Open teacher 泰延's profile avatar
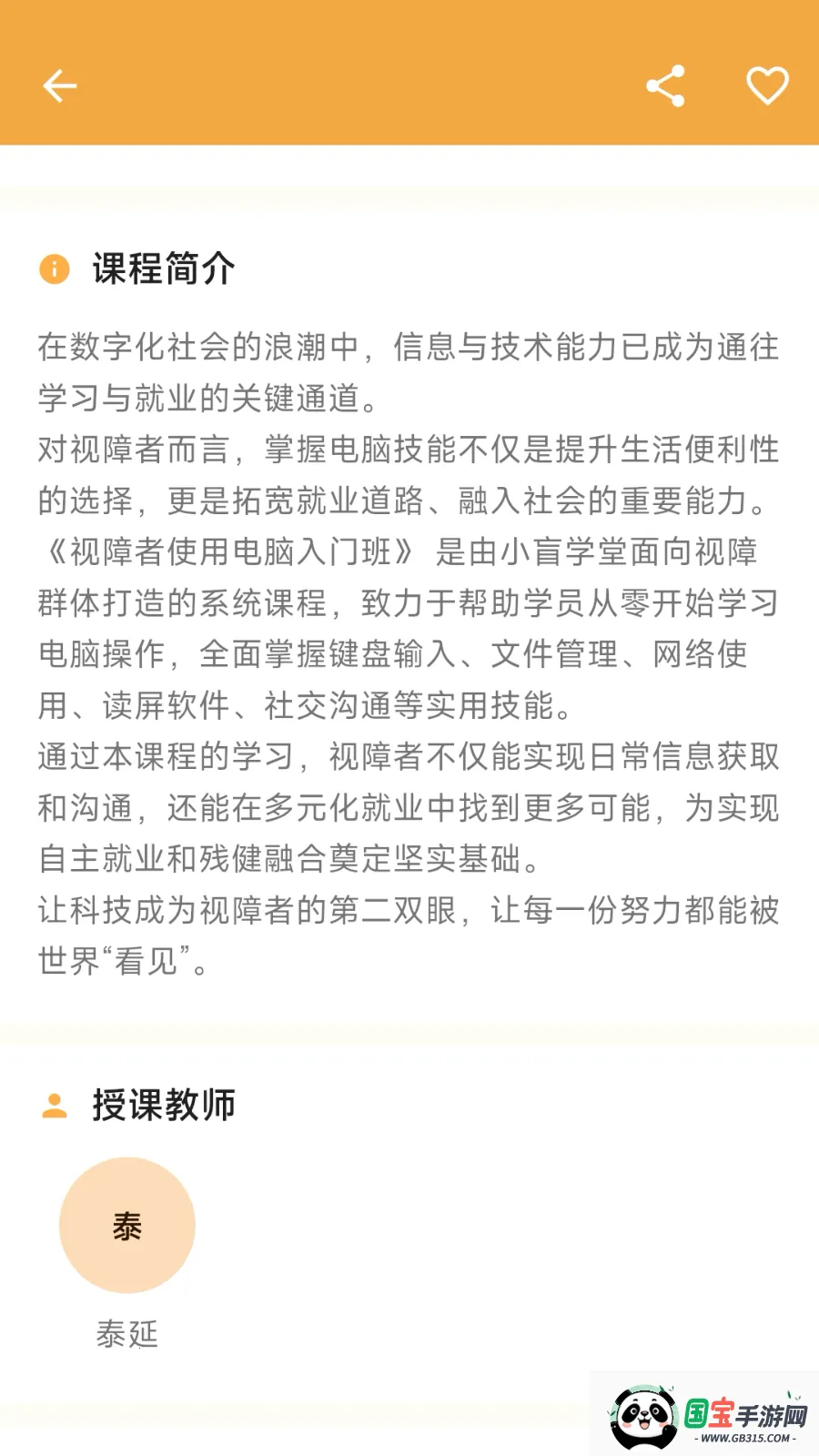The width and height of the screenshot is (819, 1456). tap(127, 1225)
